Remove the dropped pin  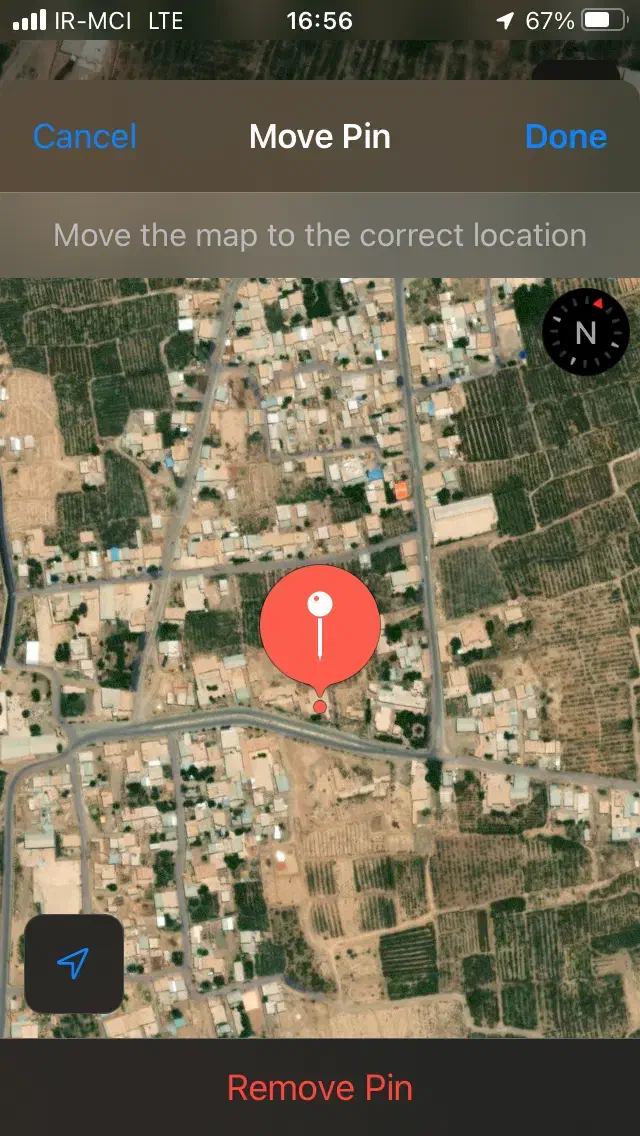point(320,1087)
